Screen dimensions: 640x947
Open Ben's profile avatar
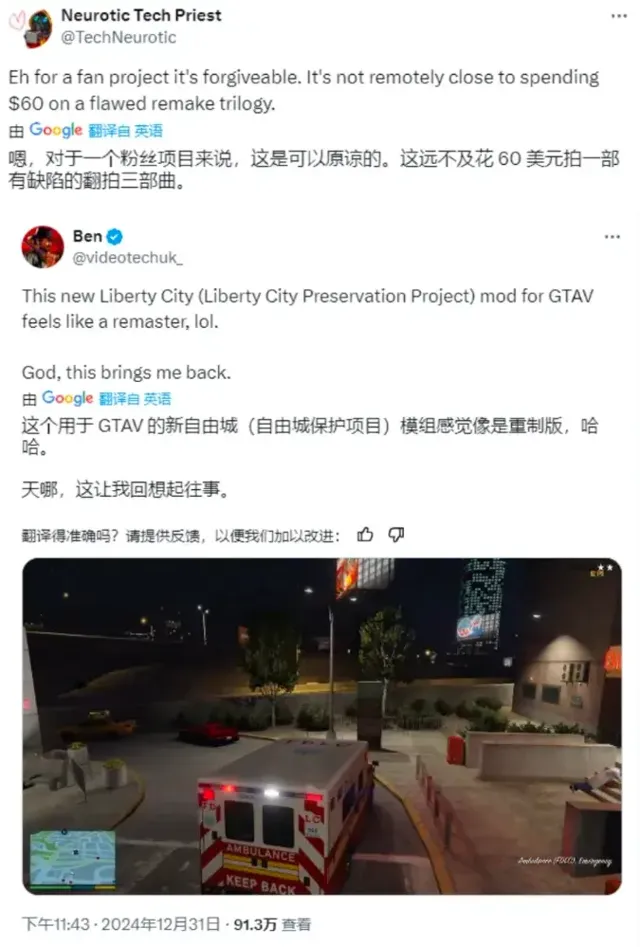click(x=43, y=247)
